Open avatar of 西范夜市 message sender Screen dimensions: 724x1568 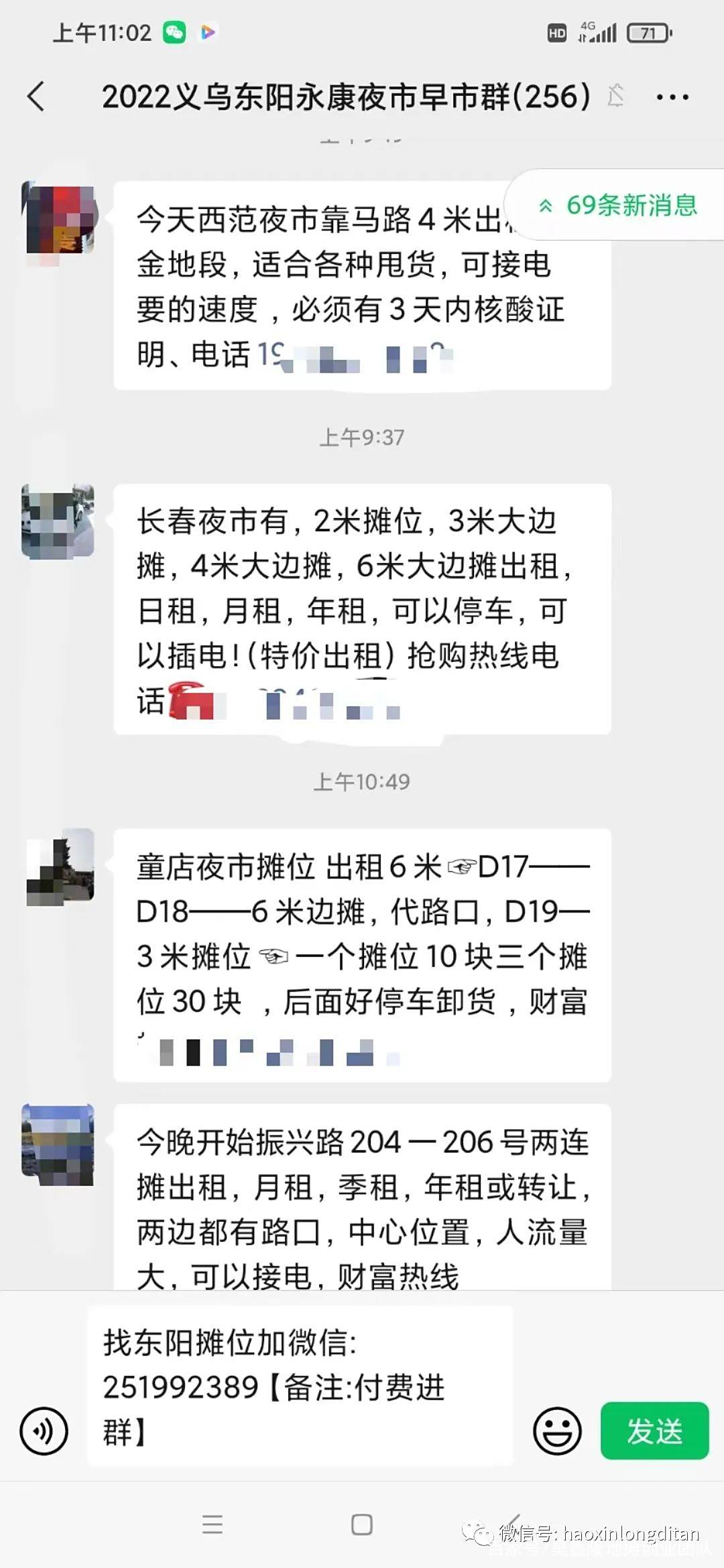point(58,218)
